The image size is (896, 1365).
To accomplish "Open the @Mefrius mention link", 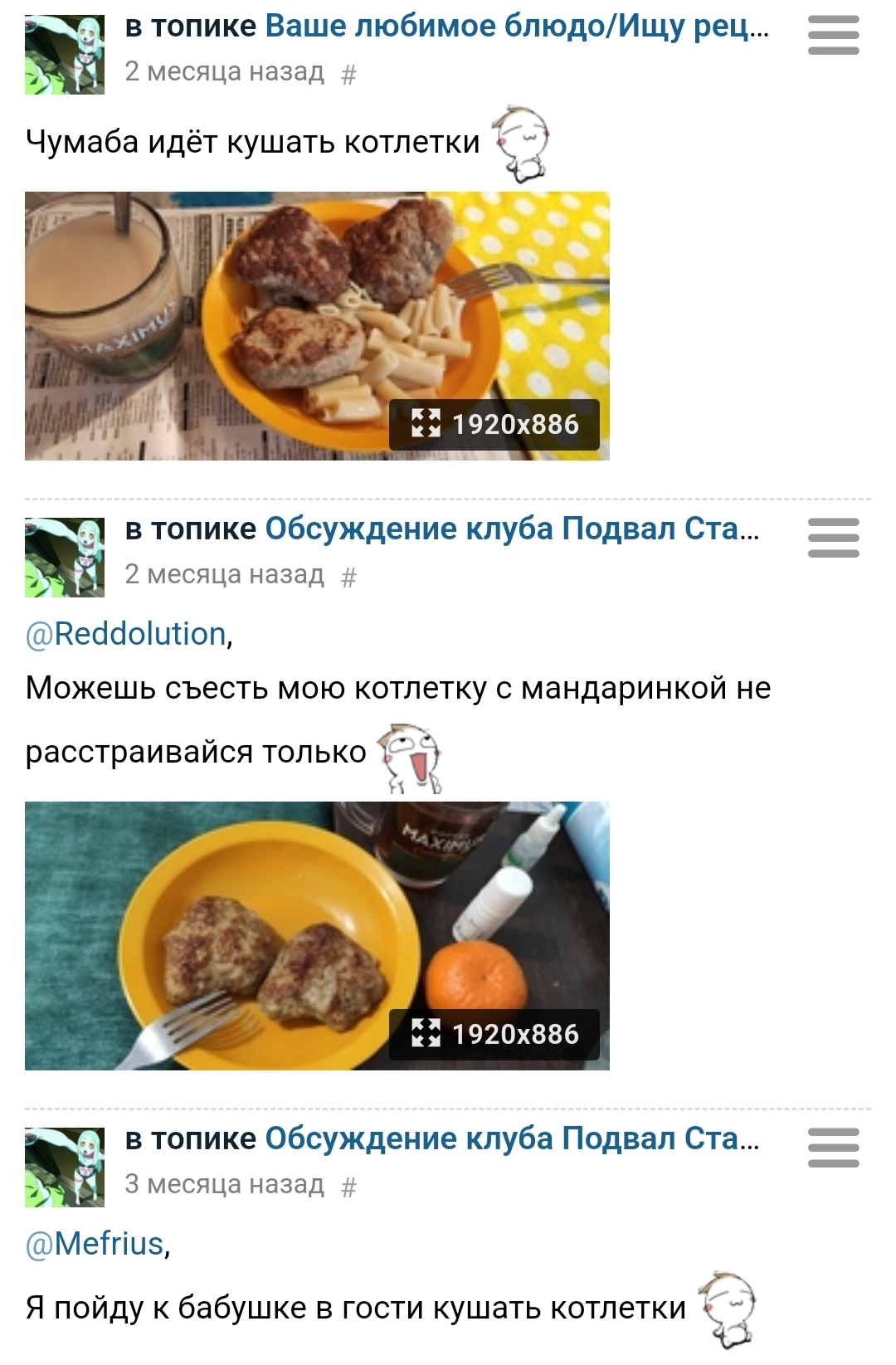I will coord(95,1245).
